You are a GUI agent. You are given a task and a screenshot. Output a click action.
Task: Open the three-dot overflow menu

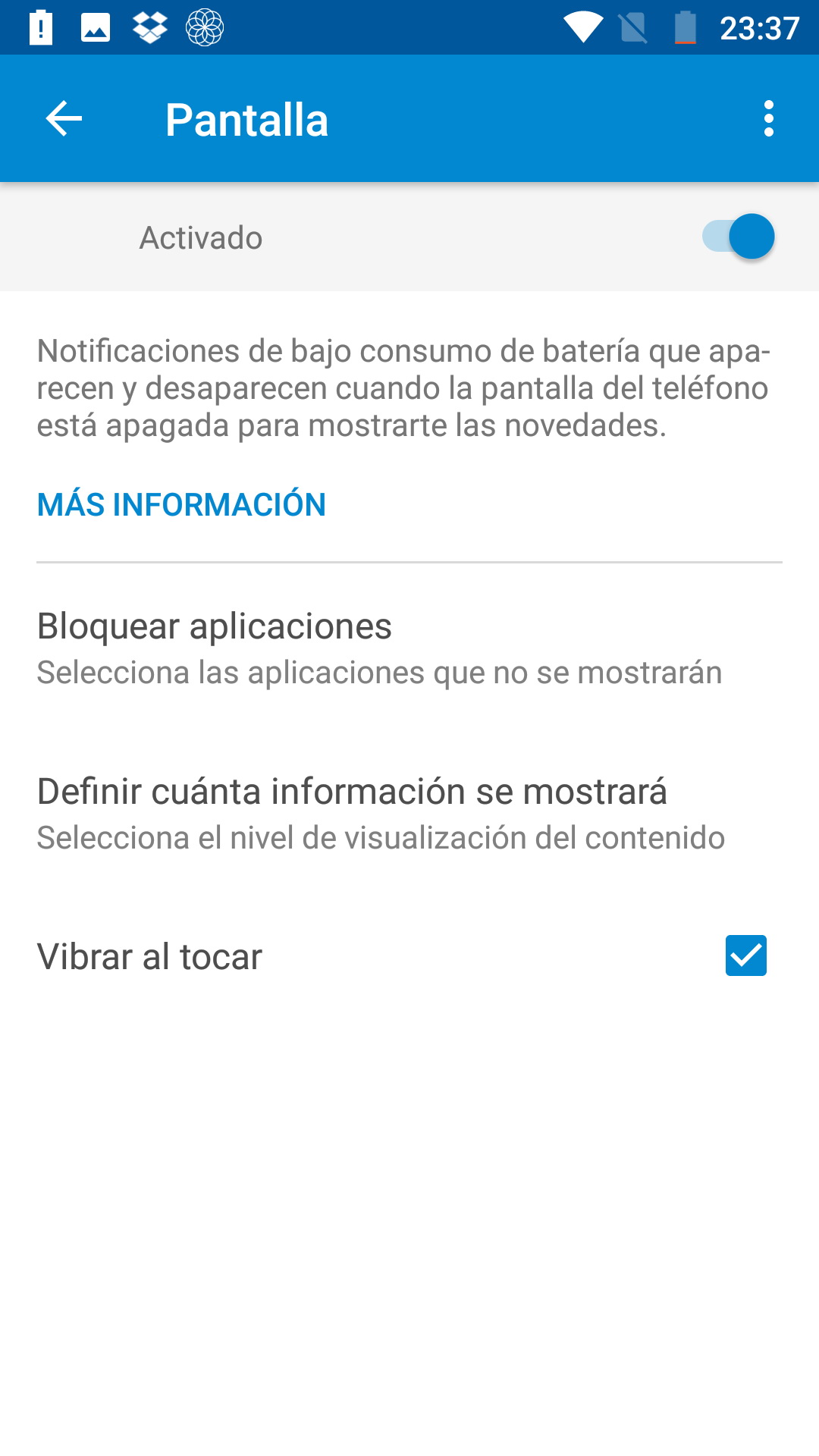click(x=768, y=119)
